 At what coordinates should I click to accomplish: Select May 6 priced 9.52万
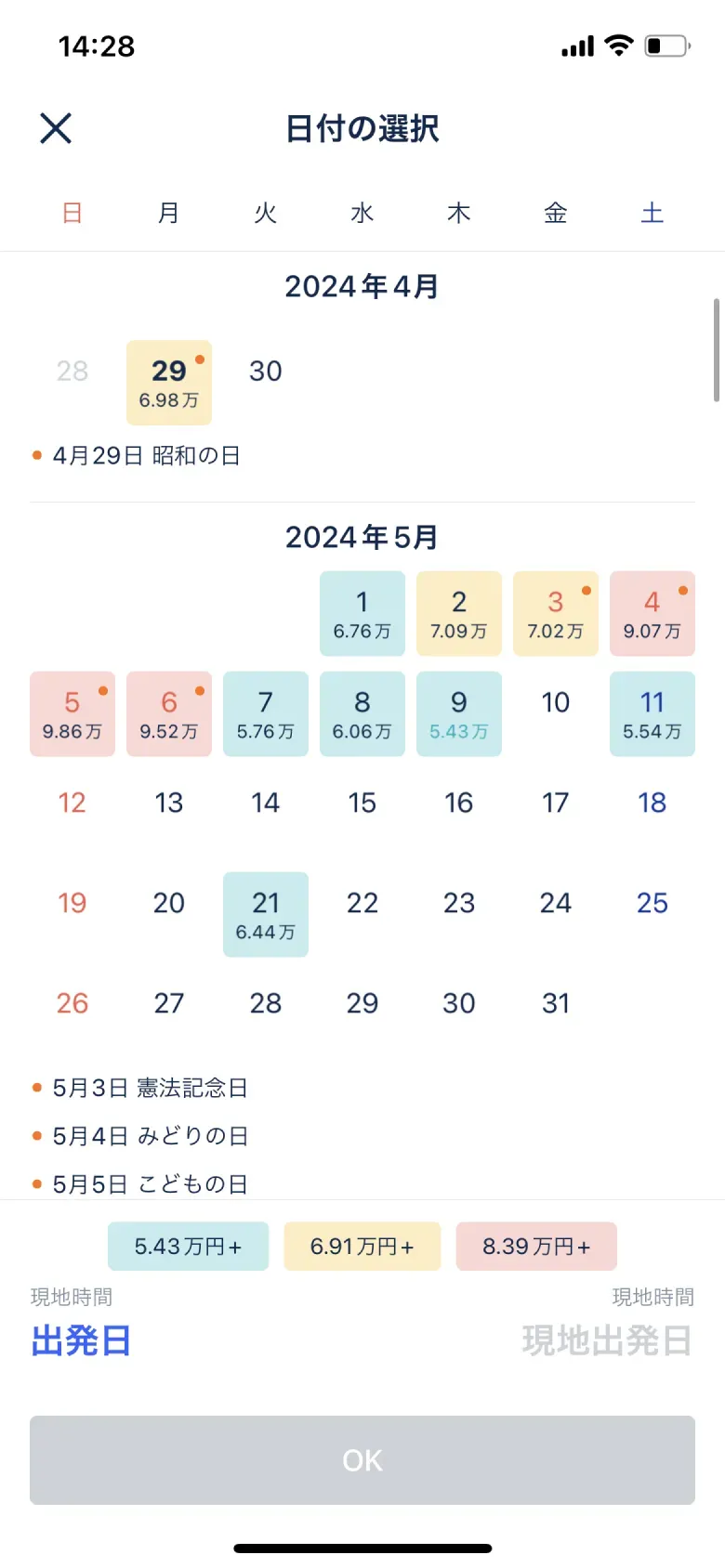point(169,714)
